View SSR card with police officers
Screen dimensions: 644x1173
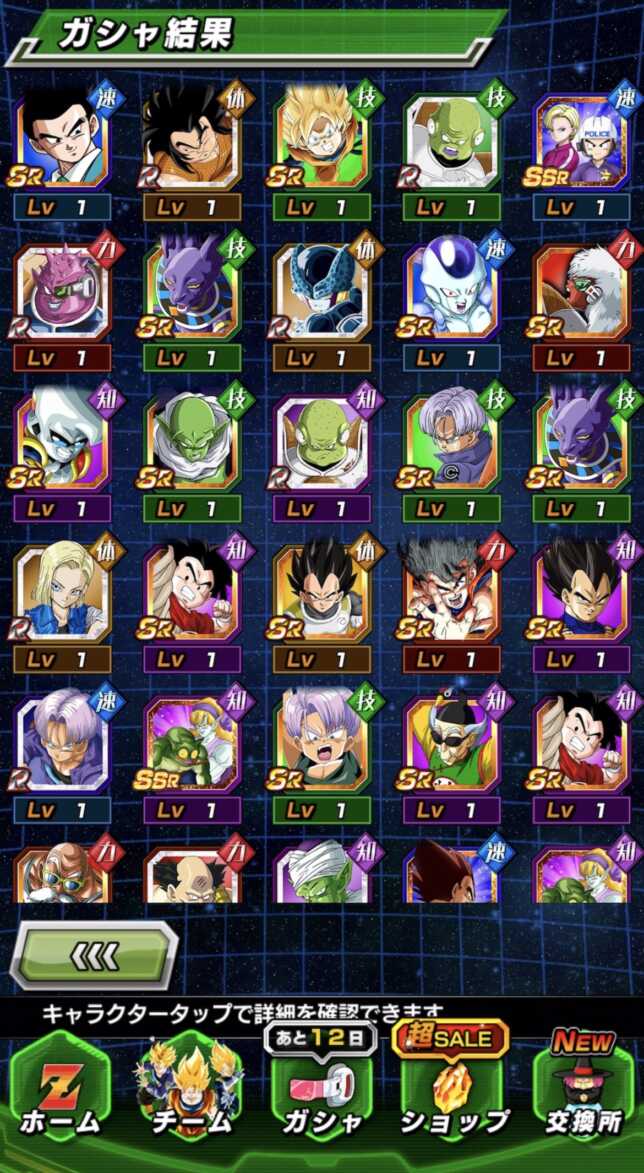click(580, 142)
